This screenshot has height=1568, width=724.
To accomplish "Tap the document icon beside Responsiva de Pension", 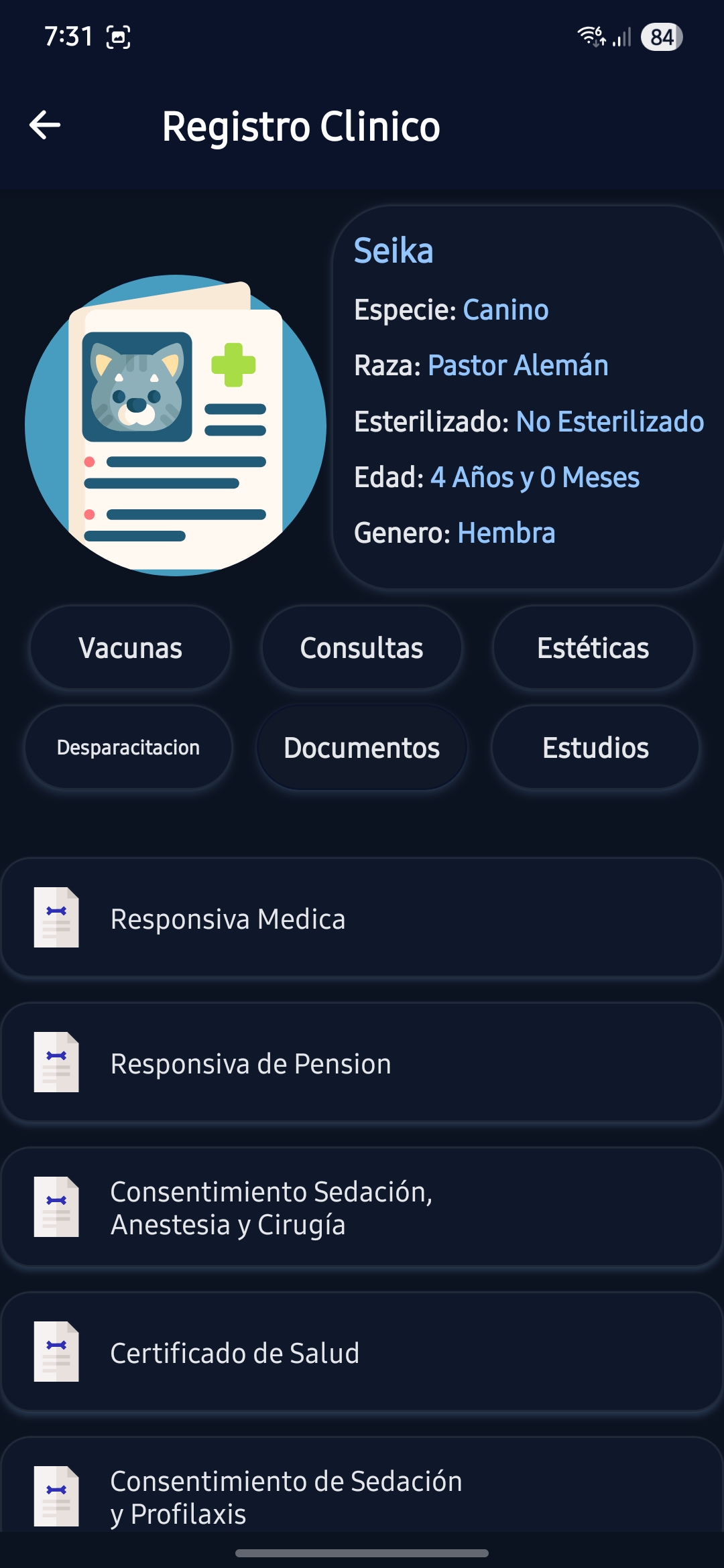I will 55,1062.
